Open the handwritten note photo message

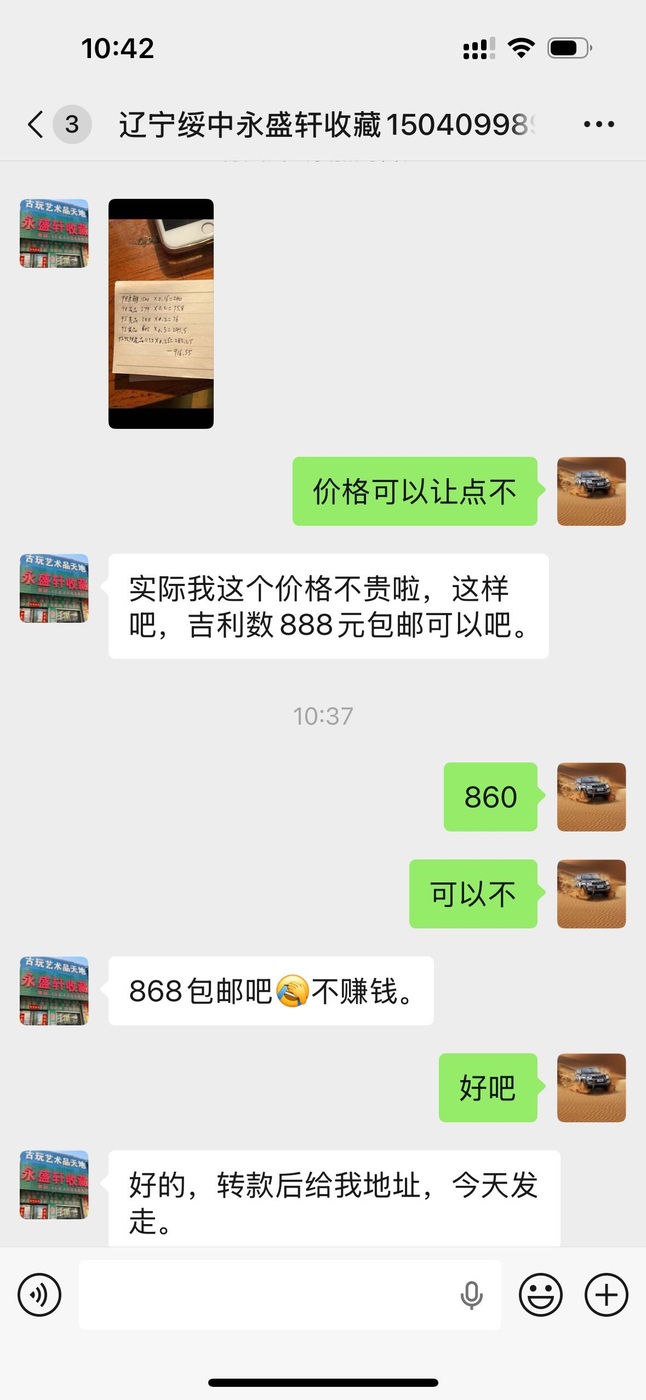tap(161, 314)
